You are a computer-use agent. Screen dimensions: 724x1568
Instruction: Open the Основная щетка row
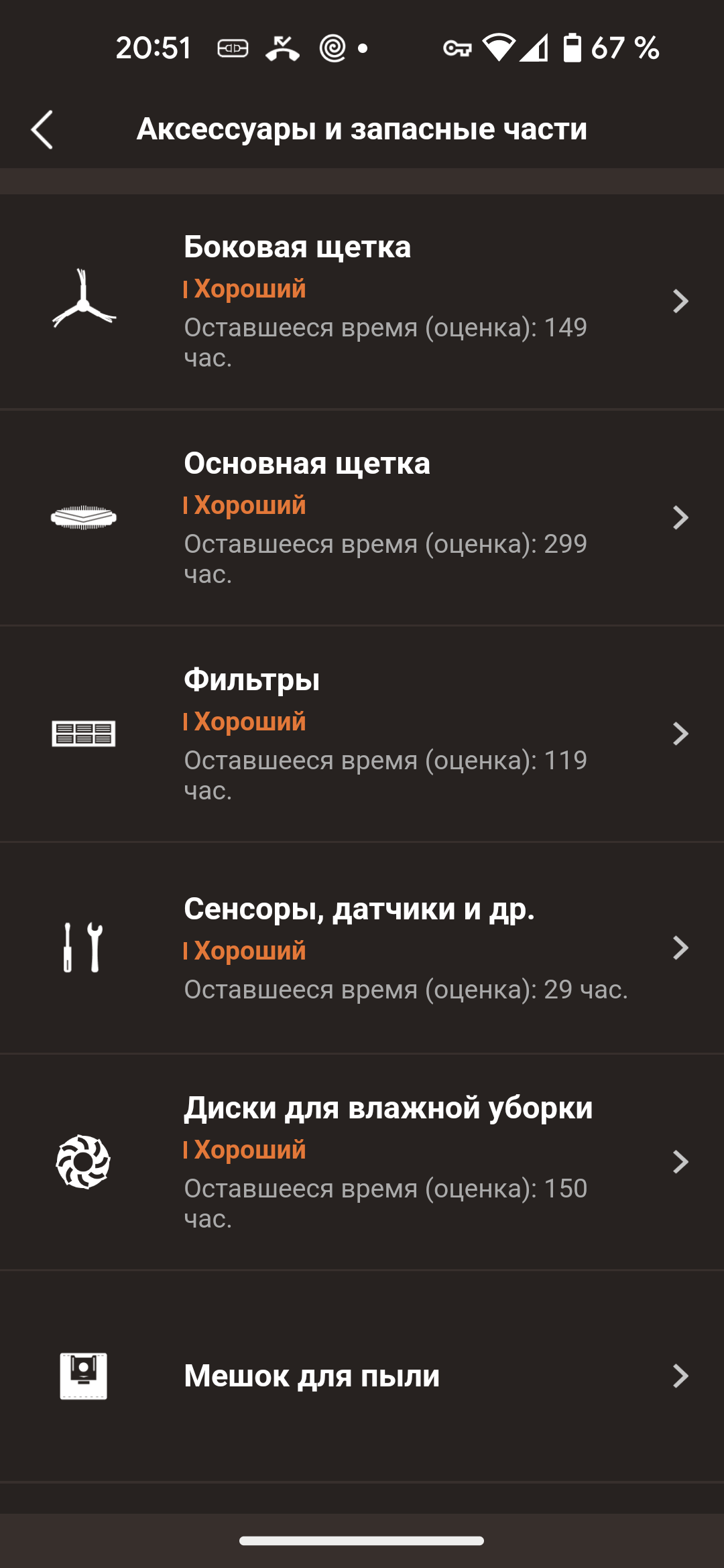coord(362,518)
